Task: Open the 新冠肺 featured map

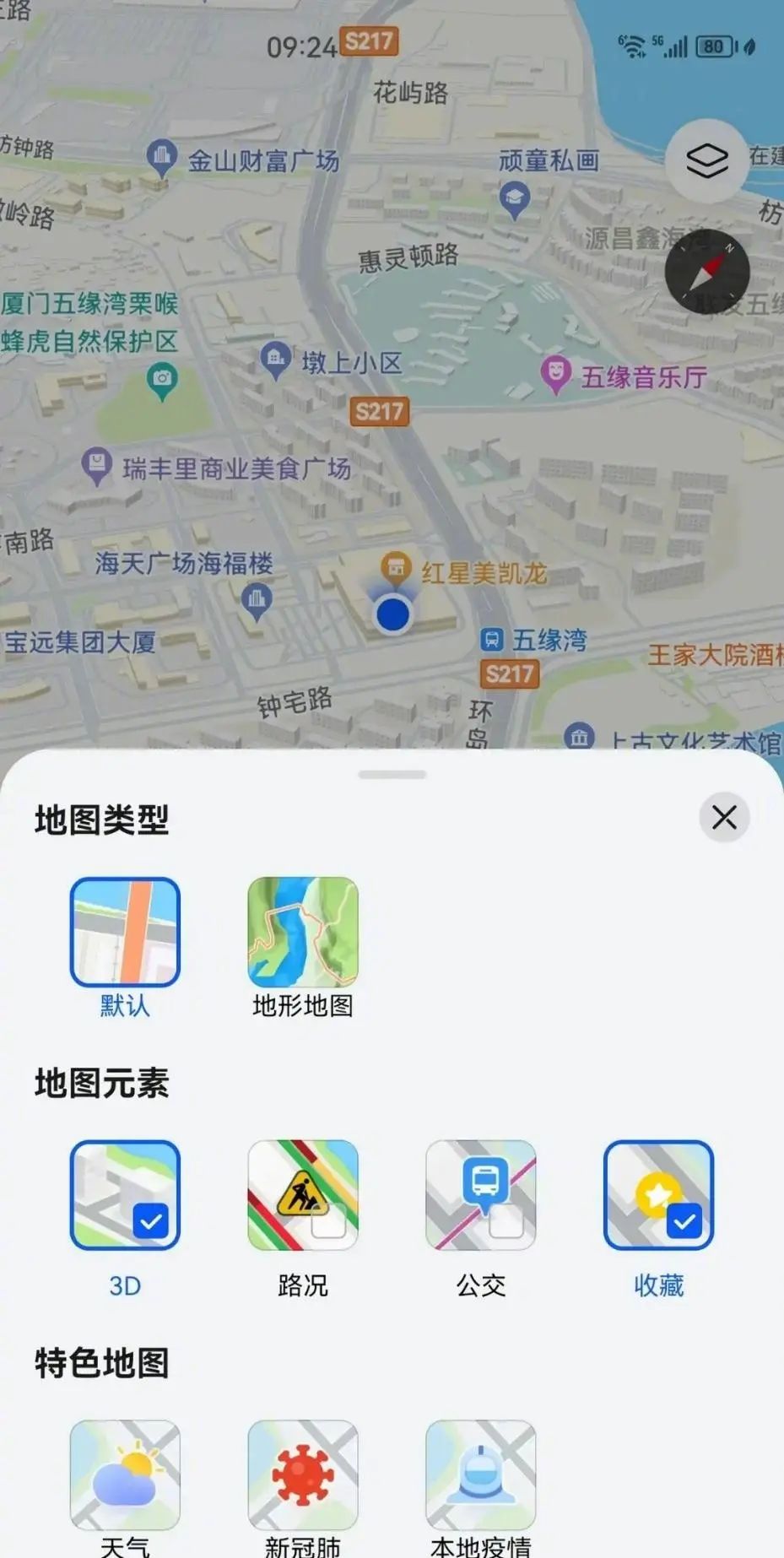Action: pyautogui.click(x=303, y=1475)
